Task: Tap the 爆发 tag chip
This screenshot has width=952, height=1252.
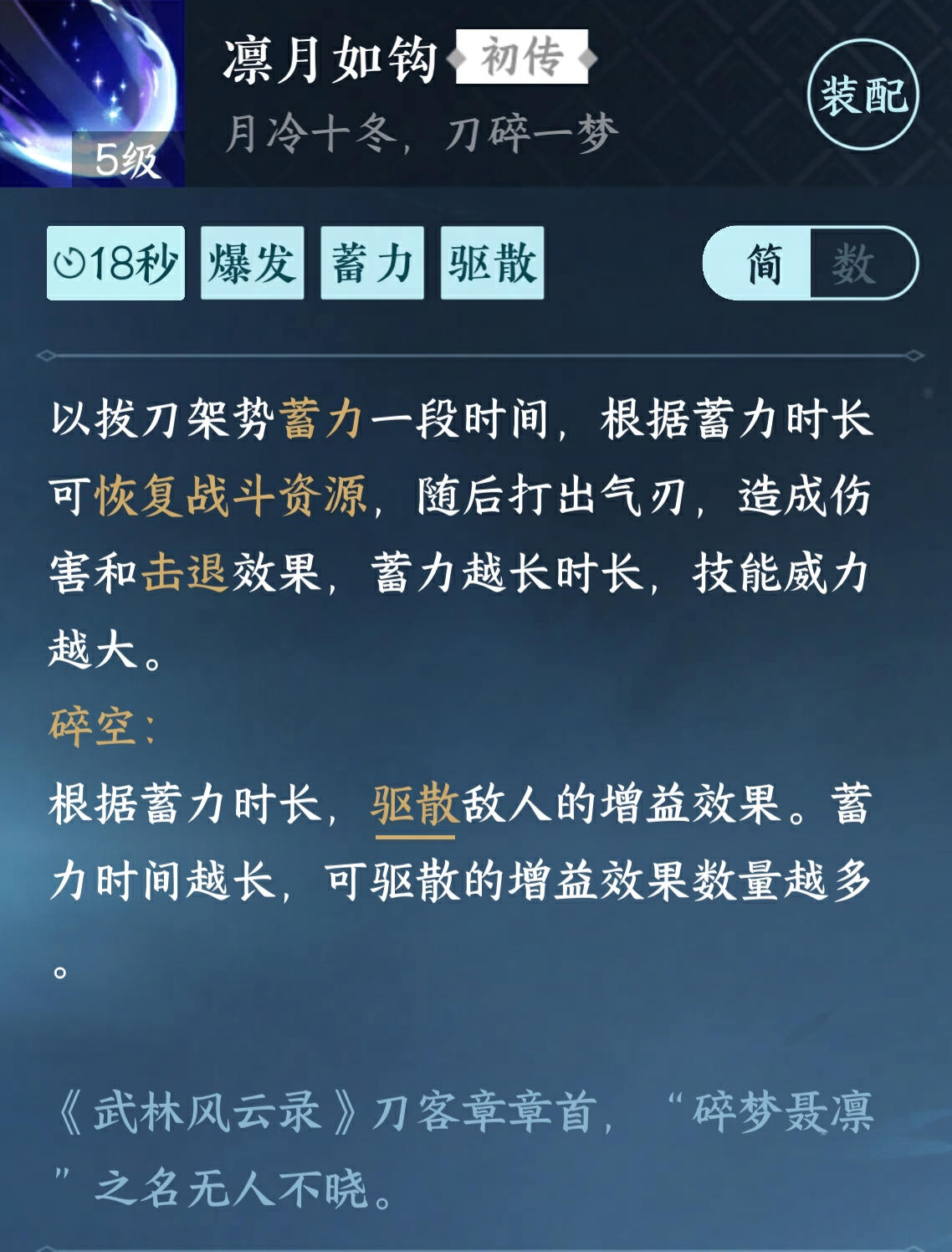Action: point(252,263)
